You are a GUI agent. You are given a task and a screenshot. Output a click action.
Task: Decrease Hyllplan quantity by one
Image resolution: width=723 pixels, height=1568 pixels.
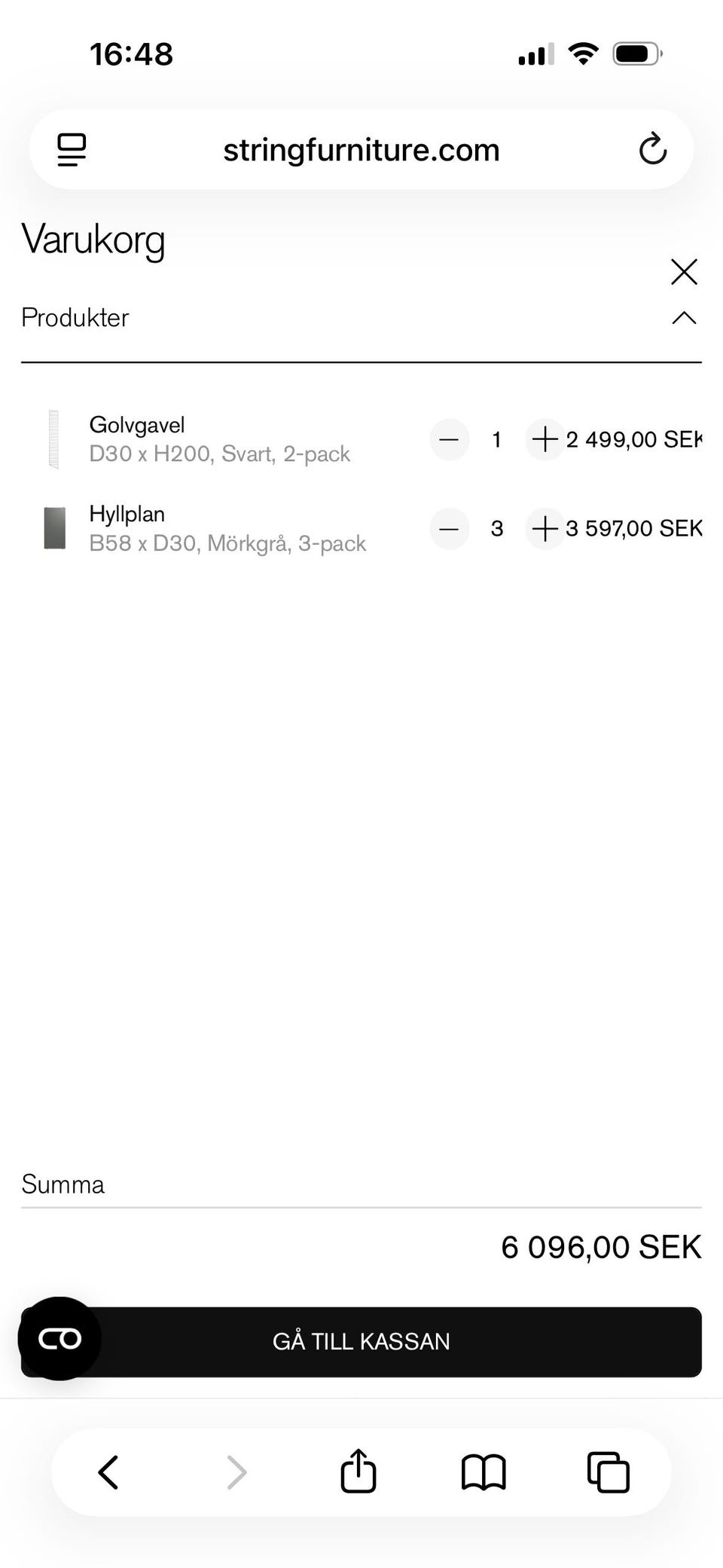tap(449, 529)
